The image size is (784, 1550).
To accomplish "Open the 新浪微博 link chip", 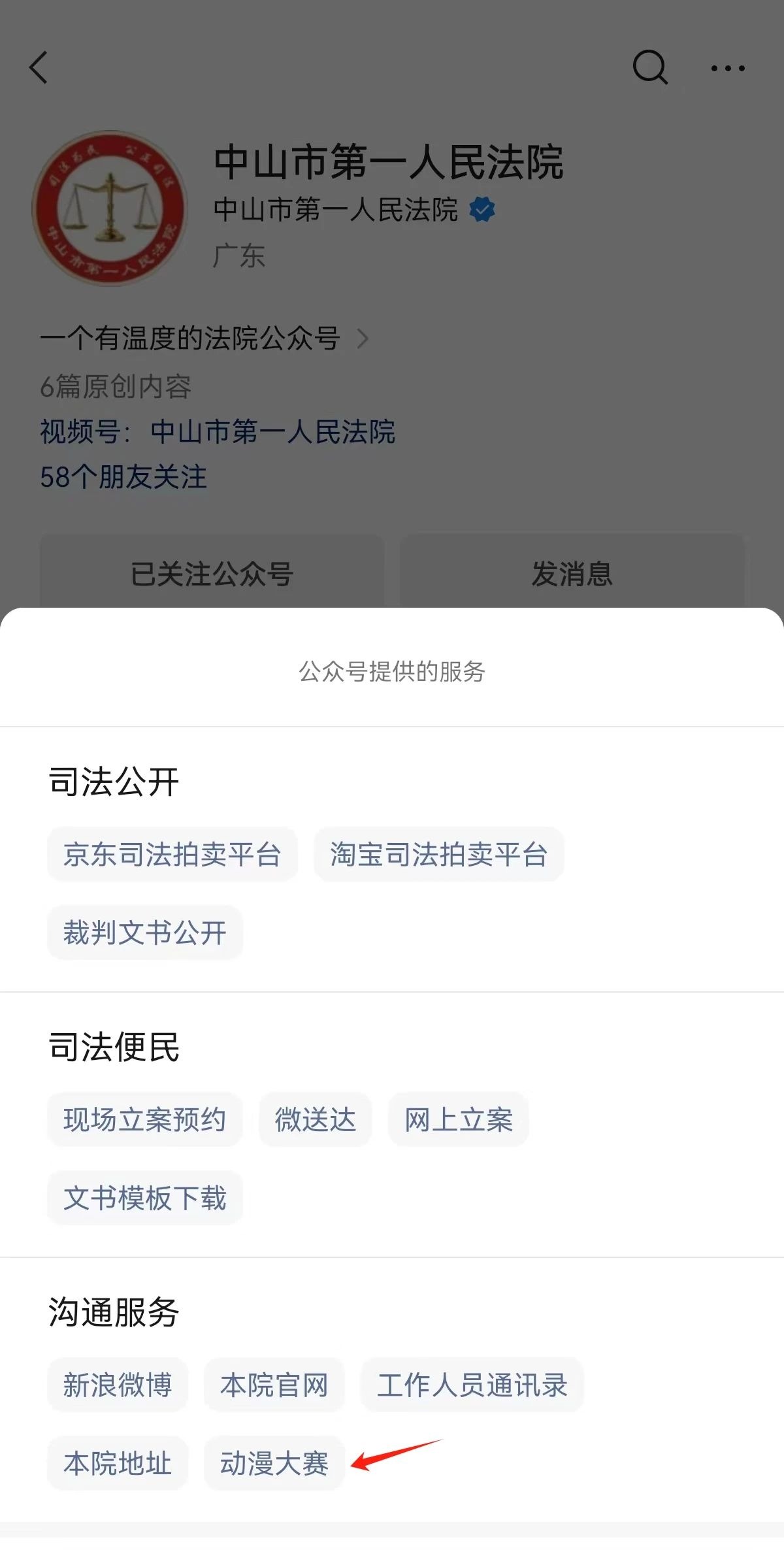I will coord(118,1385).
